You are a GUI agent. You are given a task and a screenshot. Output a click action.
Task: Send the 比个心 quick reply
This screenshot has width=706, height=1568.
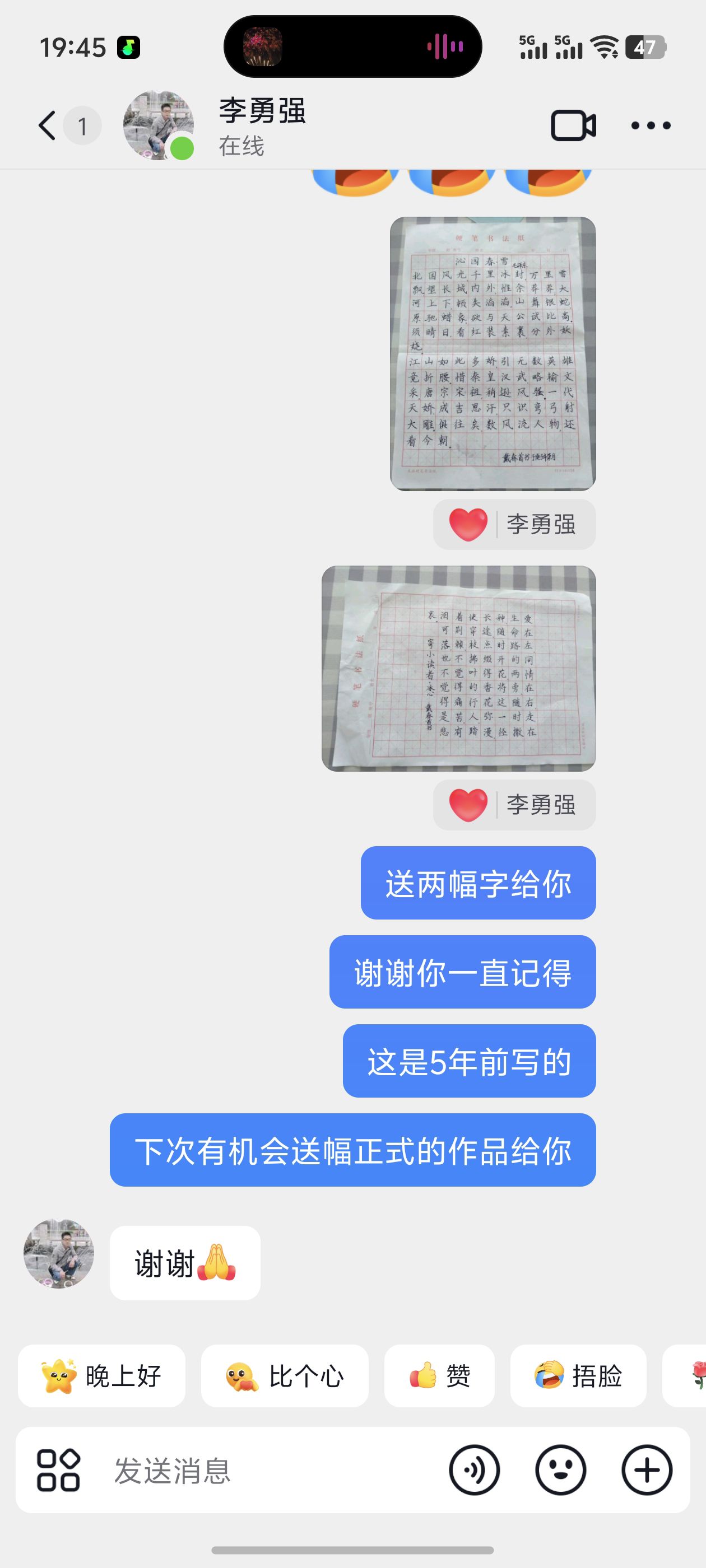285,1376
